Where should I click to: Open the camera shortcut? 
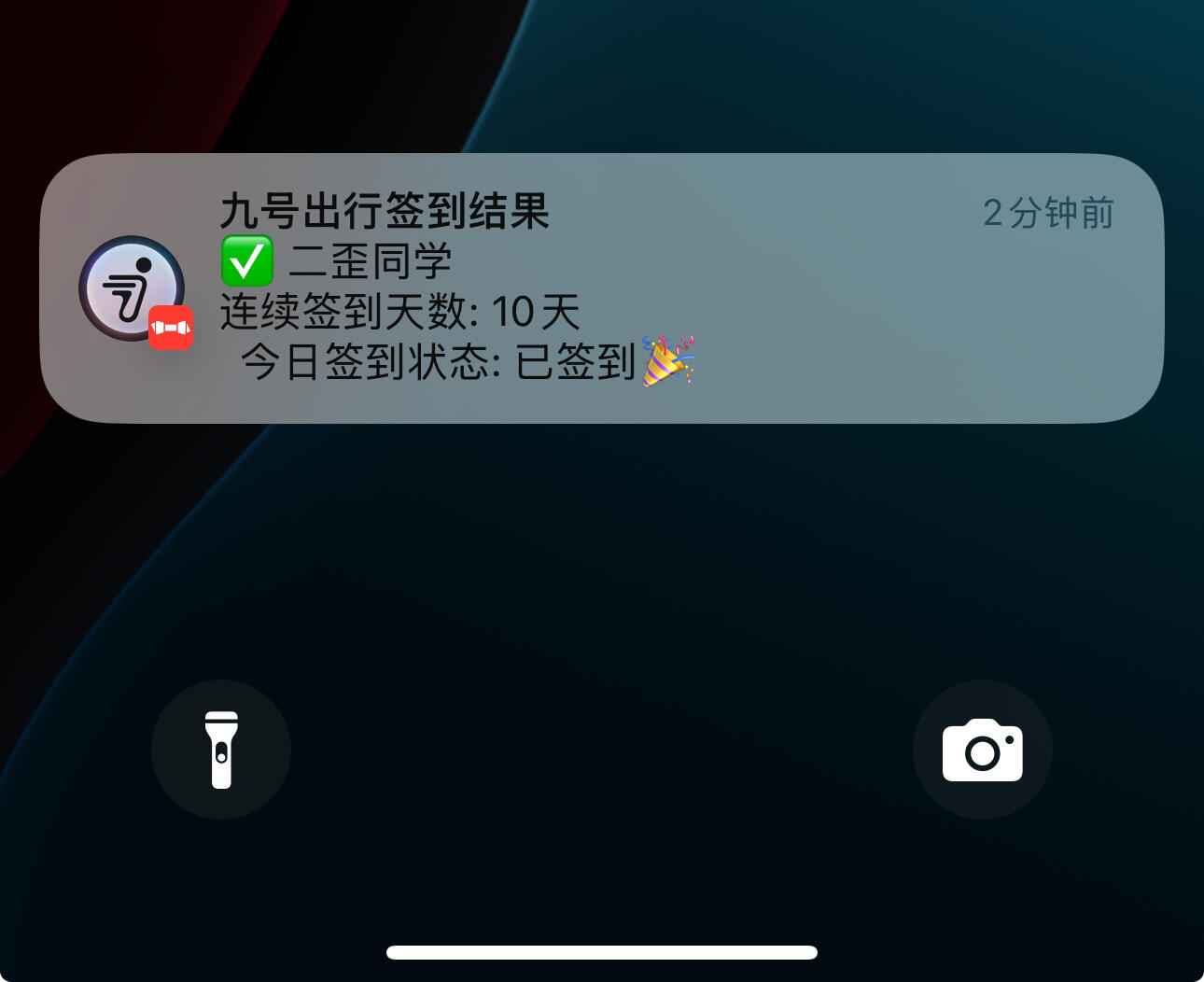tap(982, 750)
